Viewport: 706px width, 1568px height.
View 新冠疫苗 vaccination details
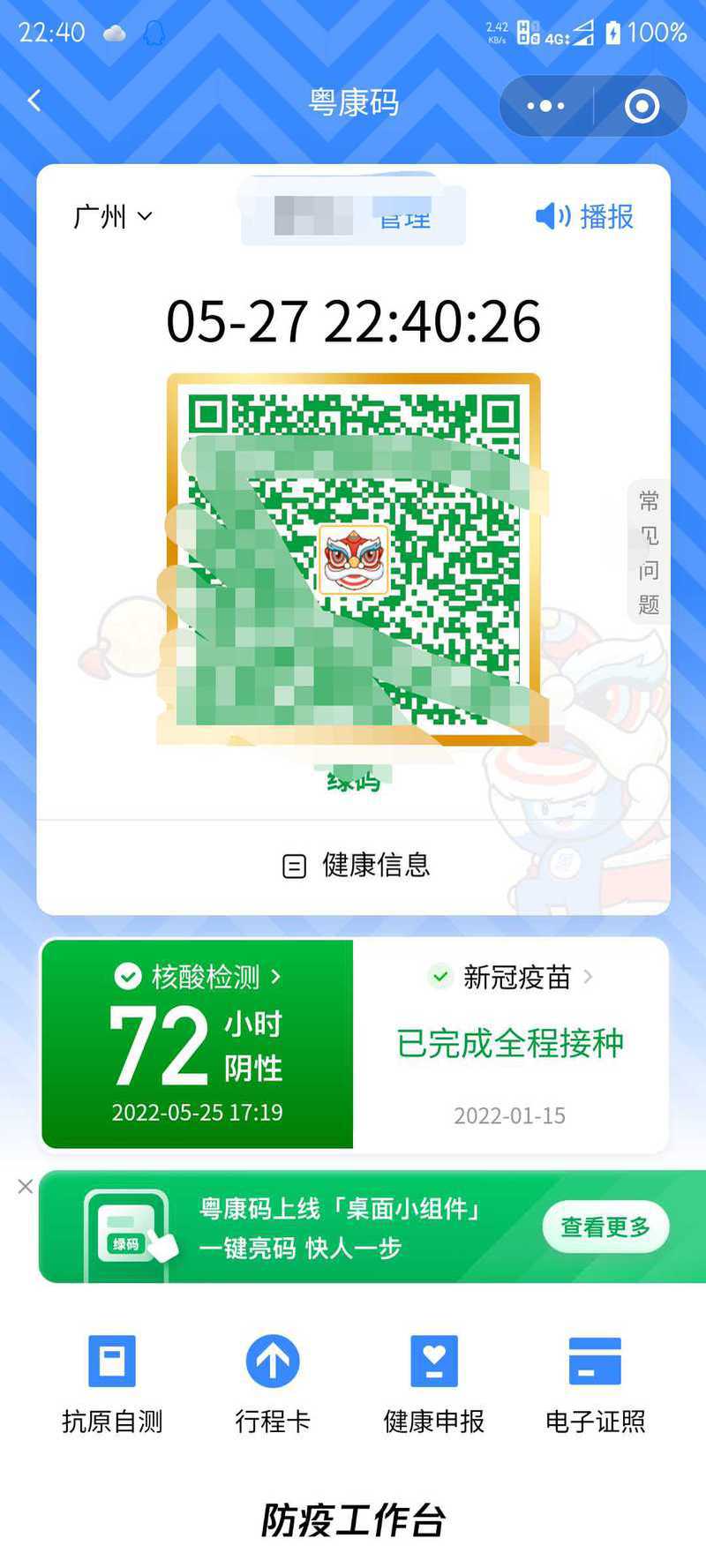pos(510,1044)
